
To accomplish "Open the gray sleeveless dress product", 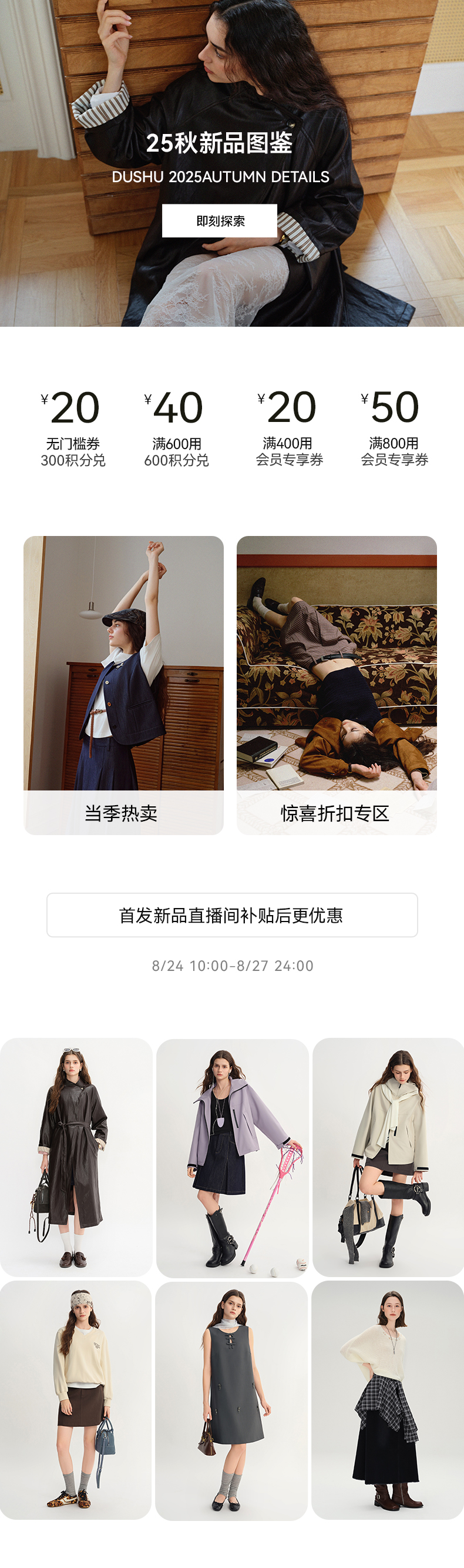I will pyautogui.click(x=231, y=1400).
